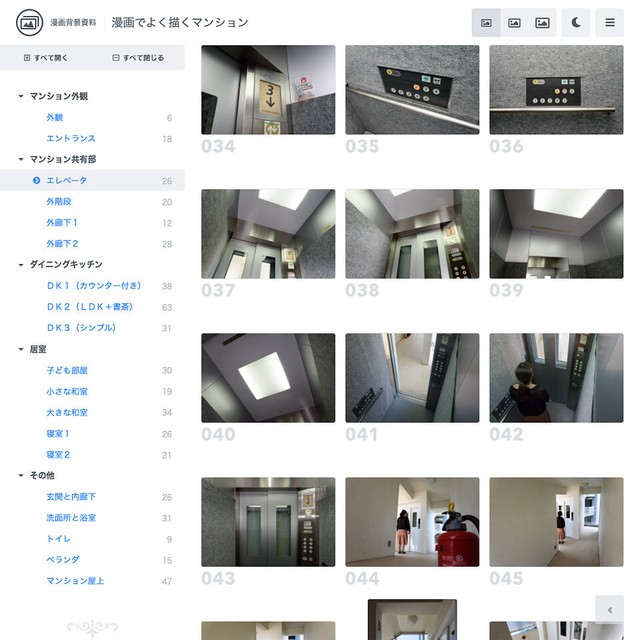Viewport: 640px width, 640px height.
Task: Toggle dark mode with the moon icon
Action: [577, 22]
